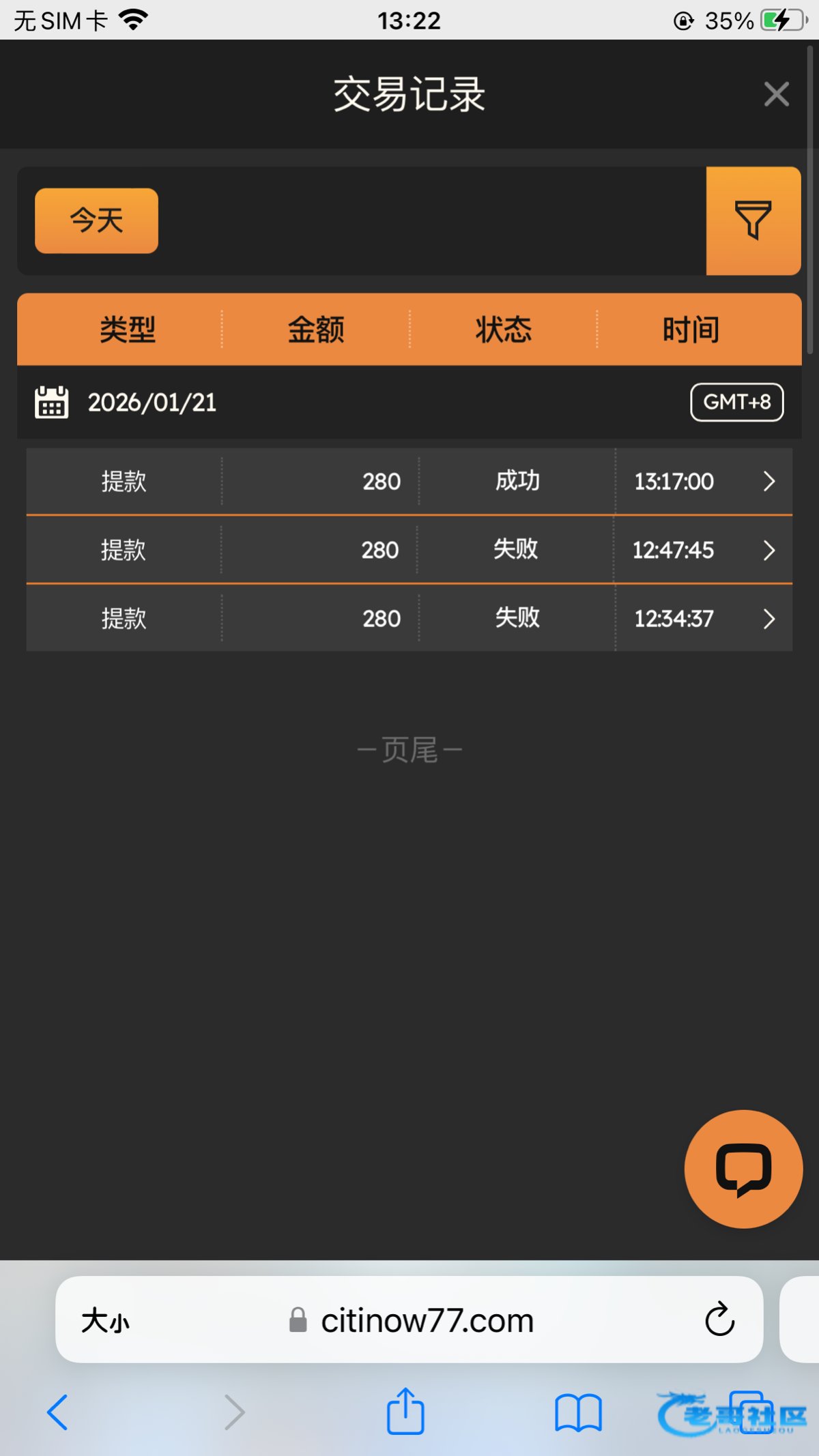Change the GMT+8 timezone
Image resolution: width=819 pixels, height=1456 pixels.
pyautogui.click(x=736, y=402)
